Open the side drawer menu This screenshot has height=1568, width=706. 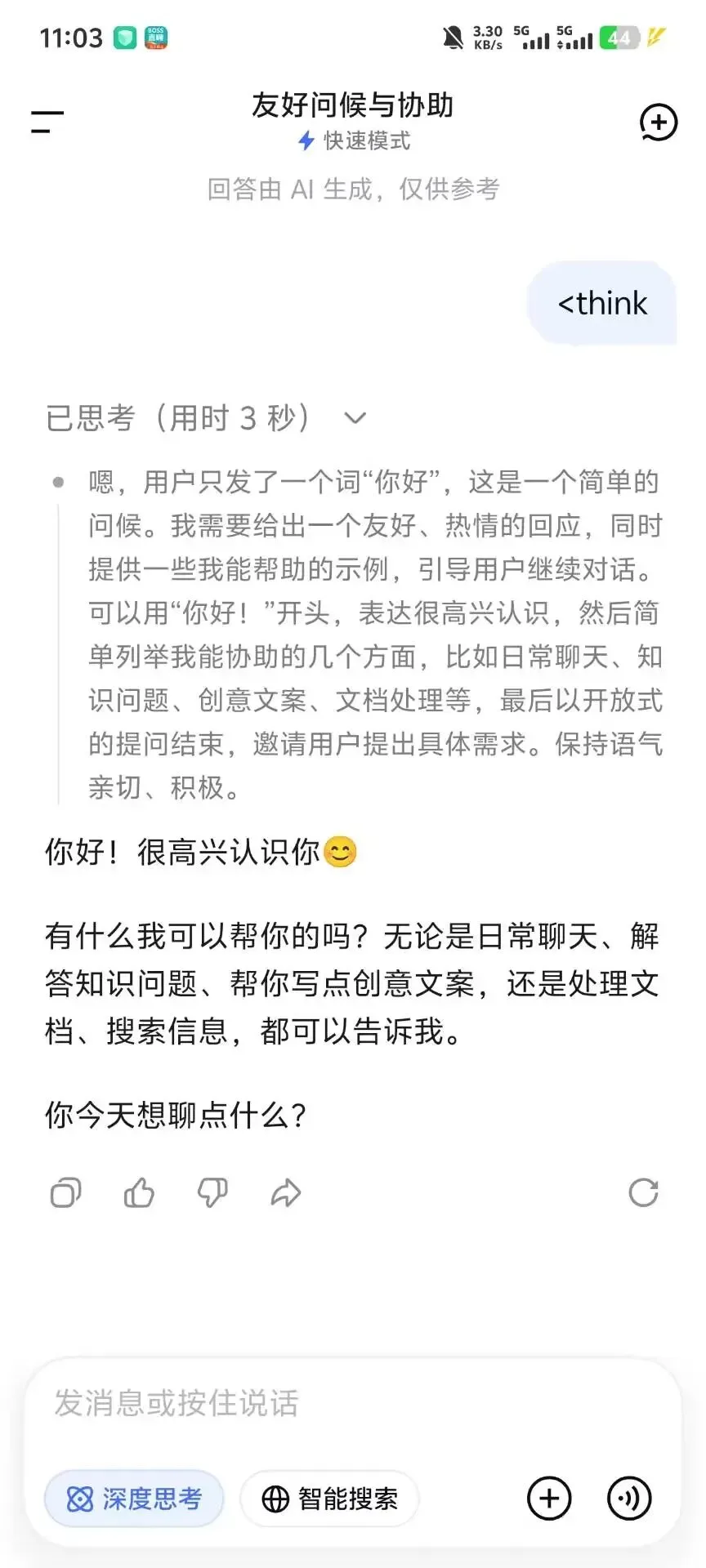click(x=47, y=122)
